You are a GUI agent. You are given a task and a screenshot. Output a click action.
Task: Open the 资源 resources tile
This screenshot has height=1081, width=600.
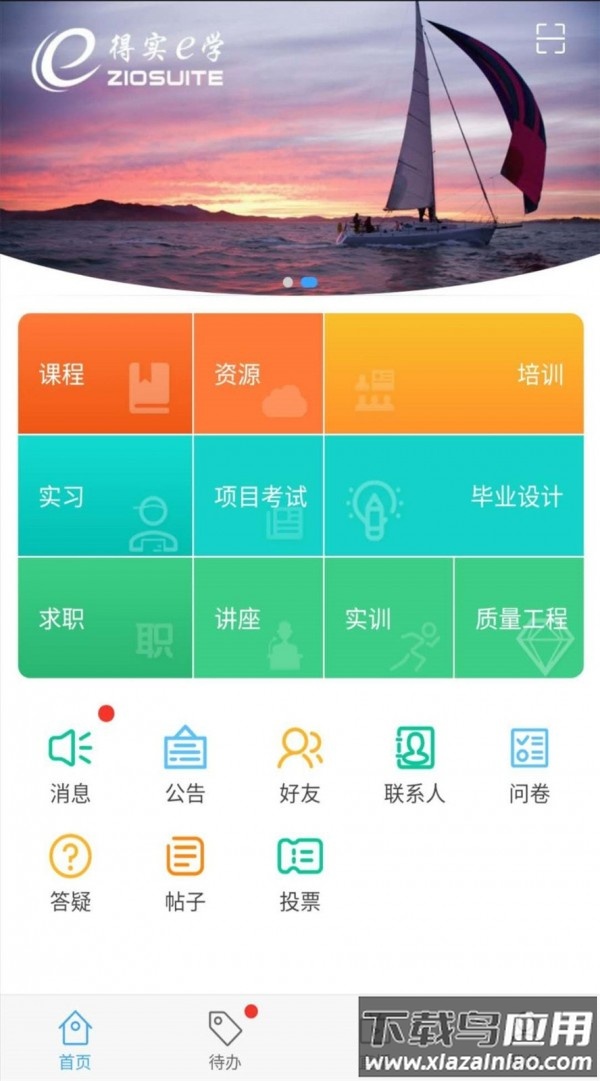coord(258,374)
